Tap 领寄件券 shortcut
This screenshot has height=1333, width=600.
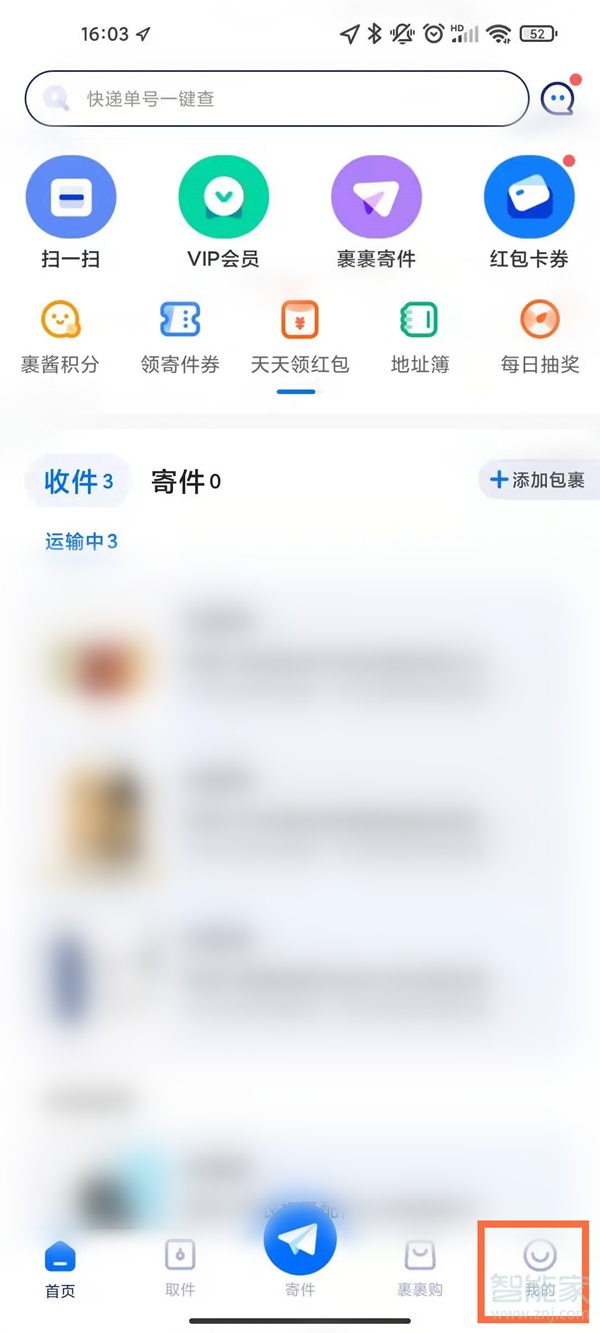click(180, 337)
